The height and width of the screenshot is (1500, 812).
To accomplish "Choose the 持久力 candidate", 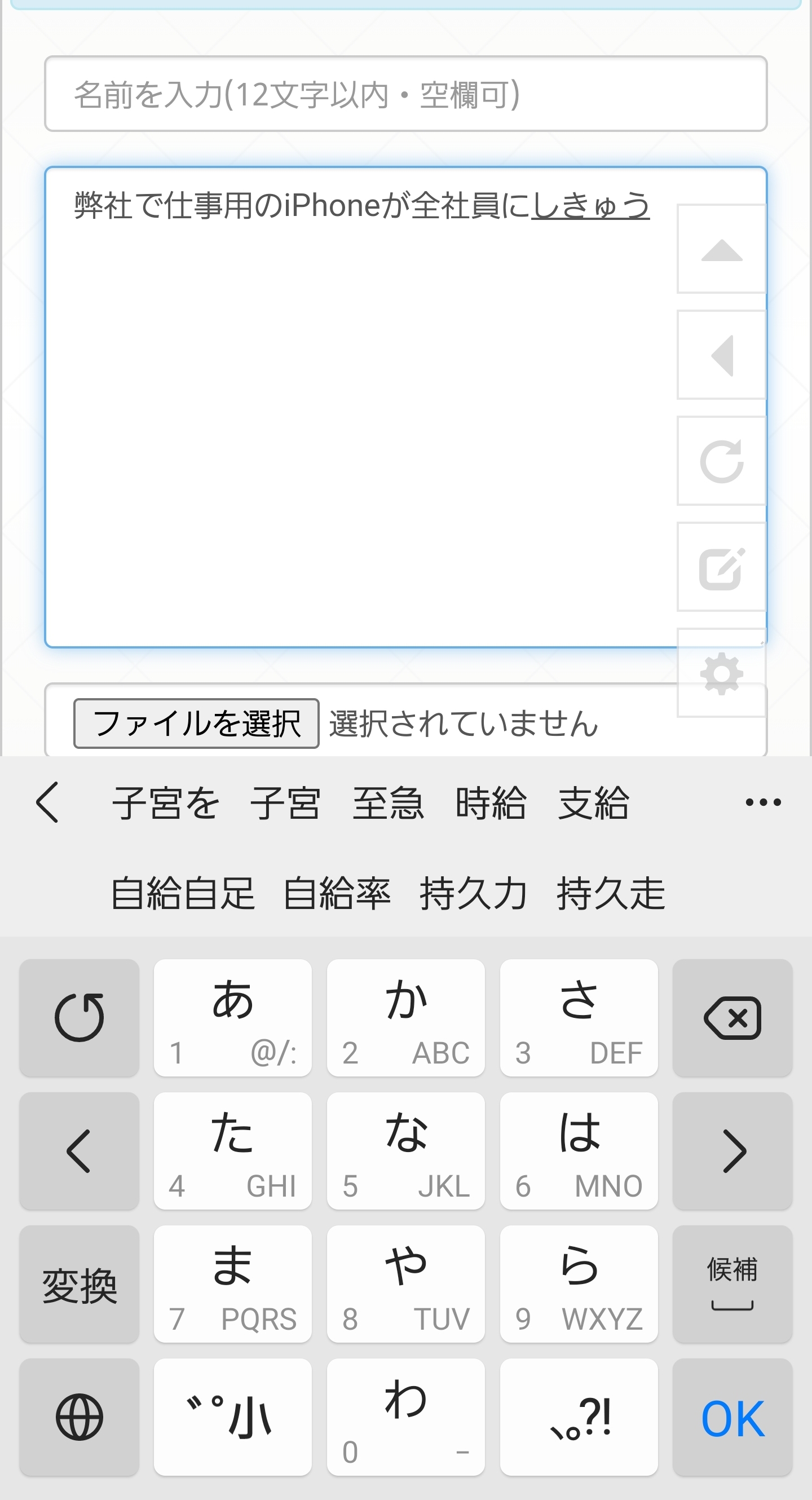I will [473, 893].
